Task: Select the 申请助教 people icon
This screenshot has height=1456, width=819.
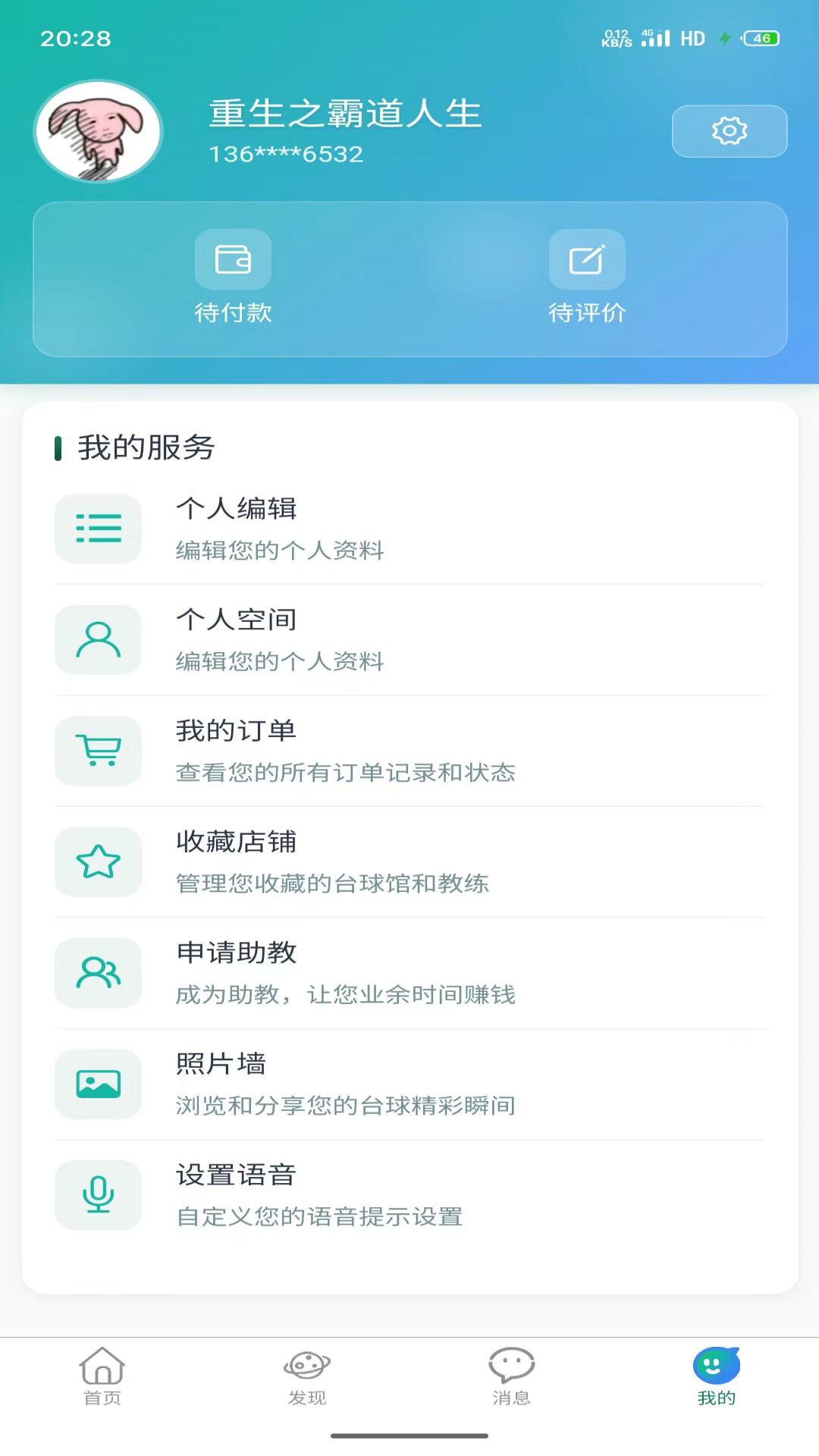Action: point(97,974)
